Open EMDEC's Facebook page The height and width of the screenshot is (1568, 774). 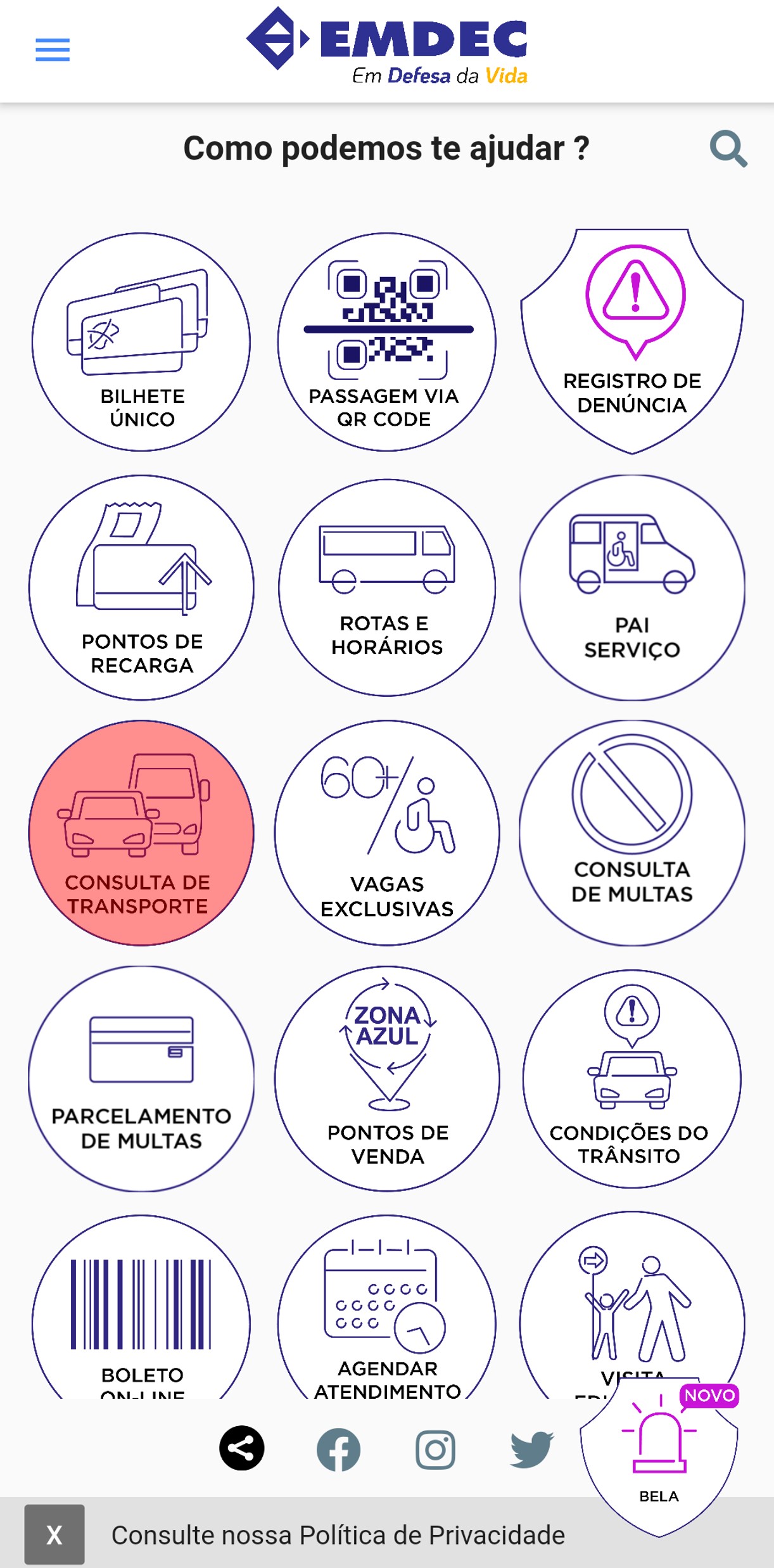coord(338,1449)
